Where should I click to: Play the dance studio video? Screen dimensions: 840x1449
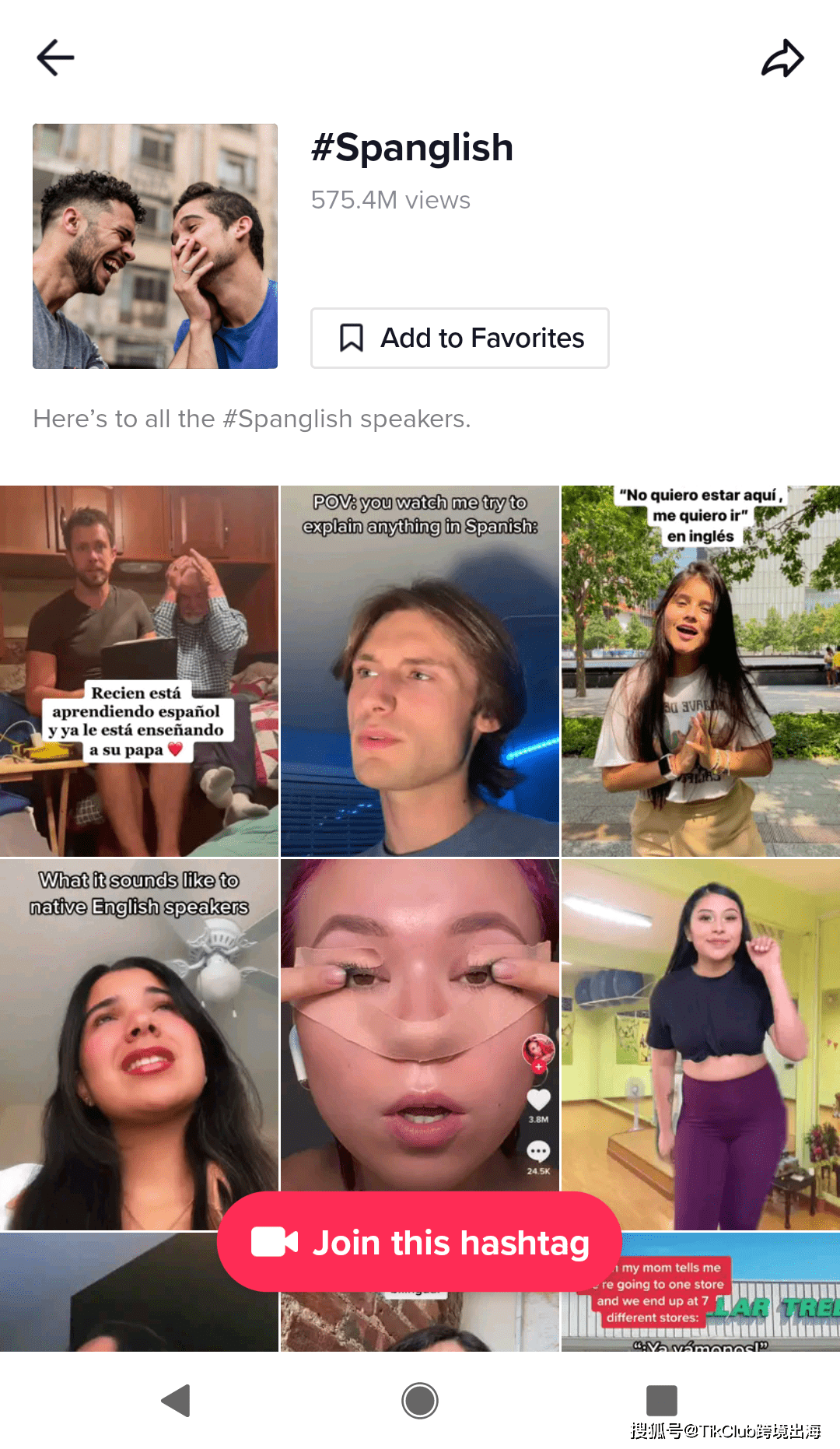(x=700, y=1043)
